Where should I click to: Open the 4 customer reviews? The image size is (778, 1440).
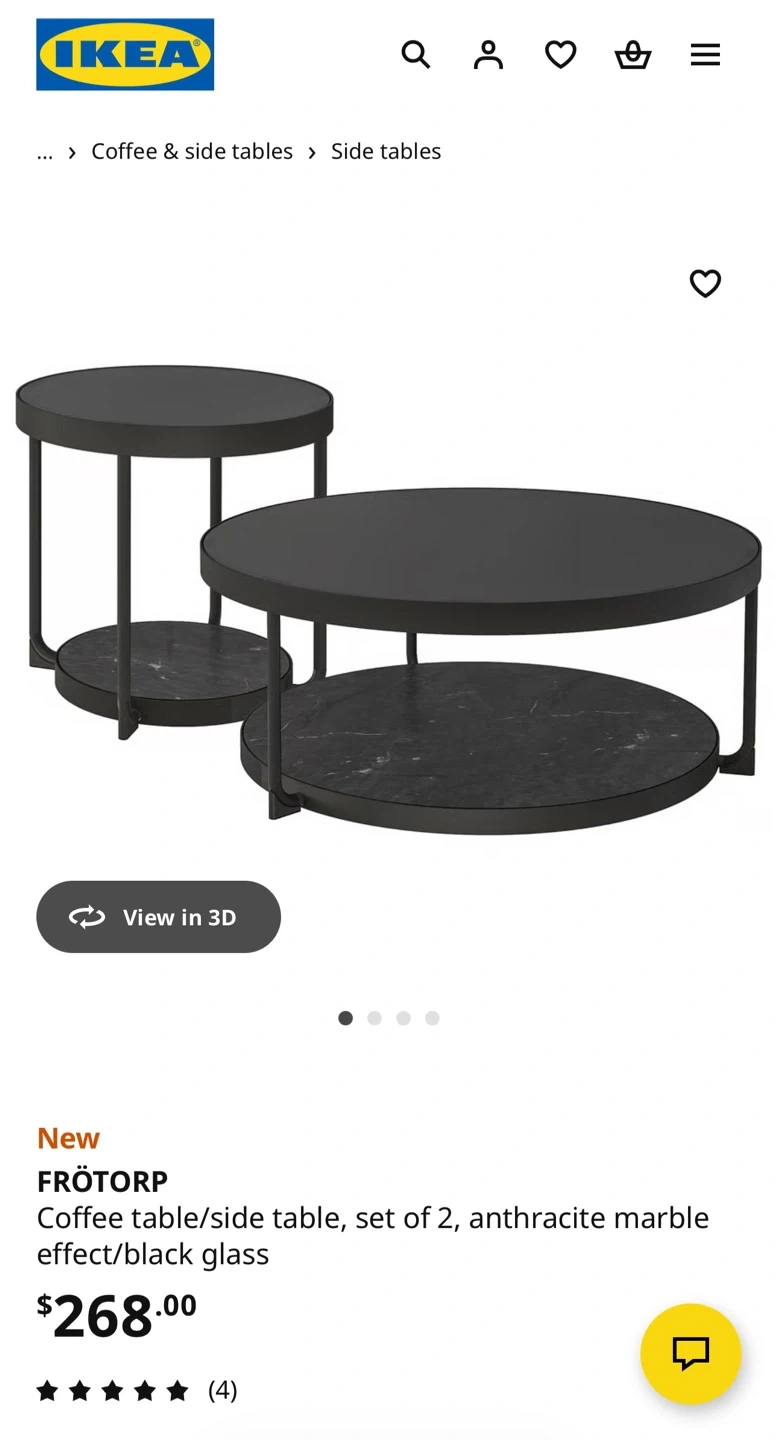[137, 1390]
